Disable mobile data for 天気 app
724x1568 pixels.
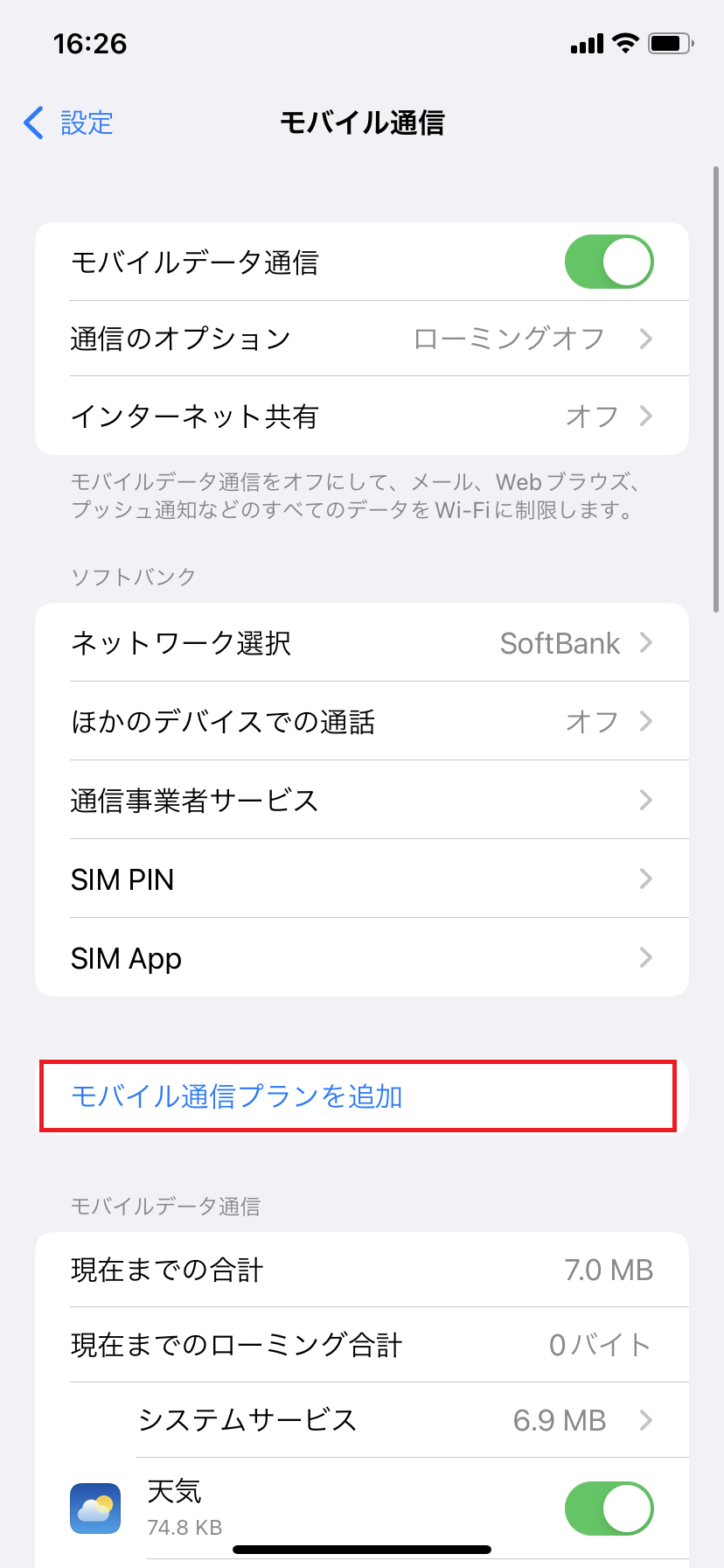(609, 1508)
